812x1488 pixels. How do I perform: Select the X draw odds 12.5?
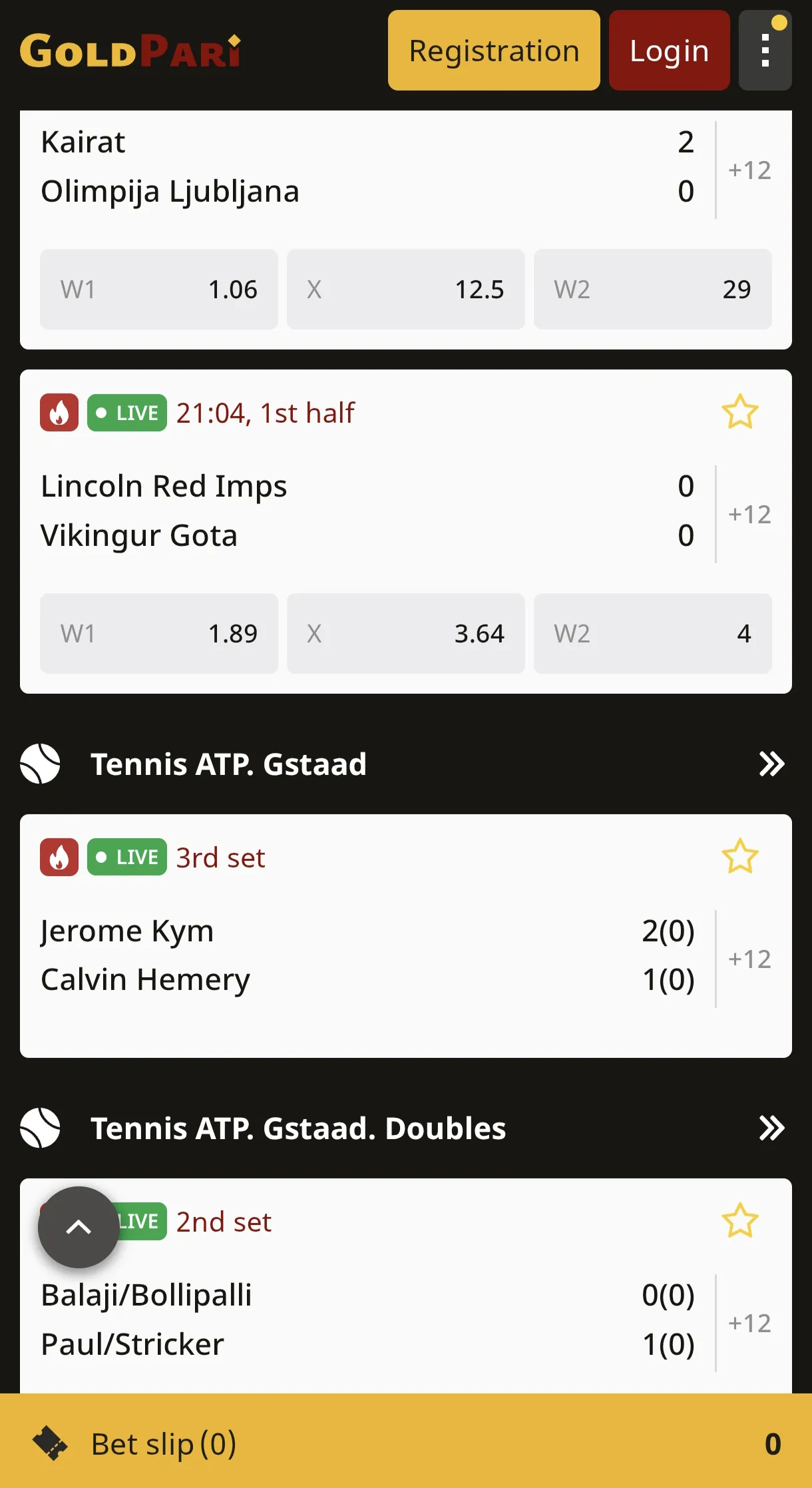(406, 290)
